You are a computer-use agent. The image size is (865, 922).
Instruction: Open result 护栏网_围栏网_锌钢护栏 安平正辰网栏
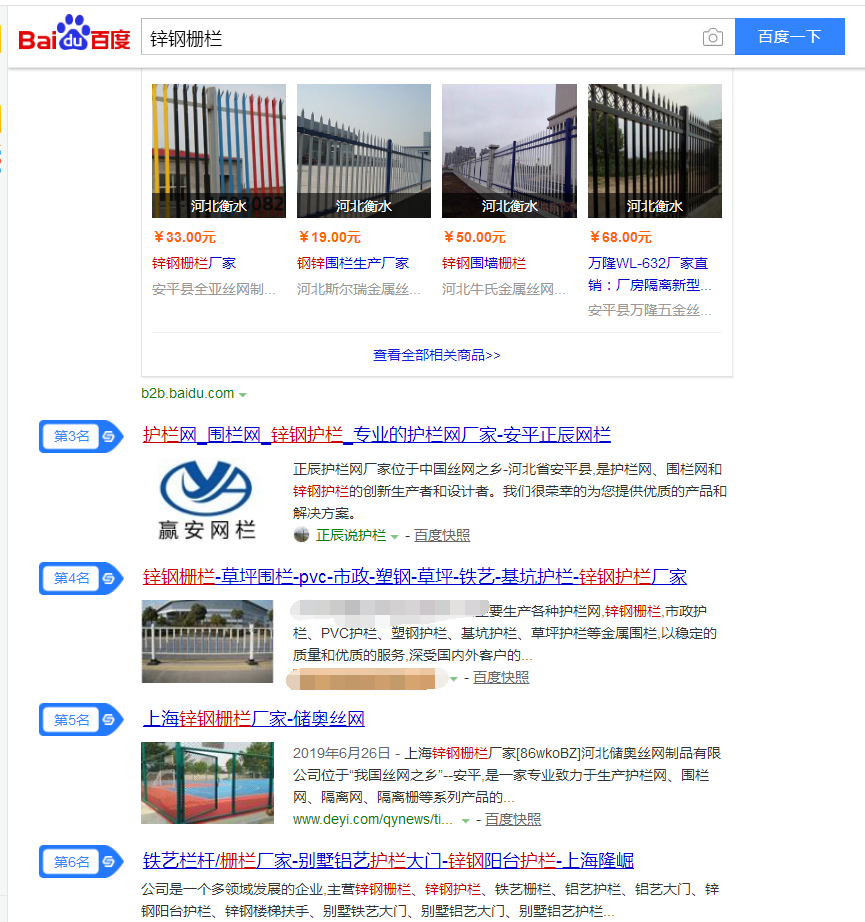pos(376,435)
